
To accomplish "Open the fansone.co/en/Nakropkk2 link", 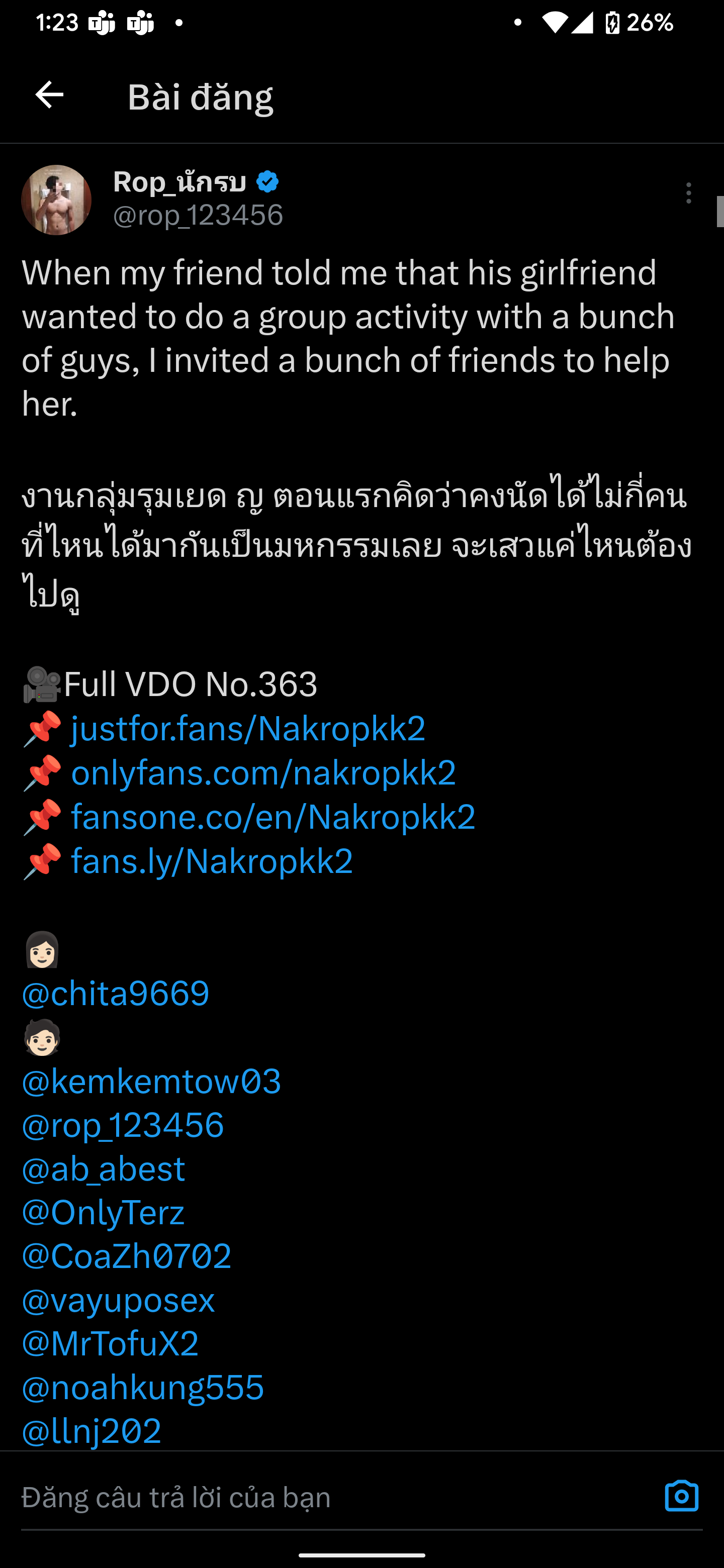I will tap(274, 816).
